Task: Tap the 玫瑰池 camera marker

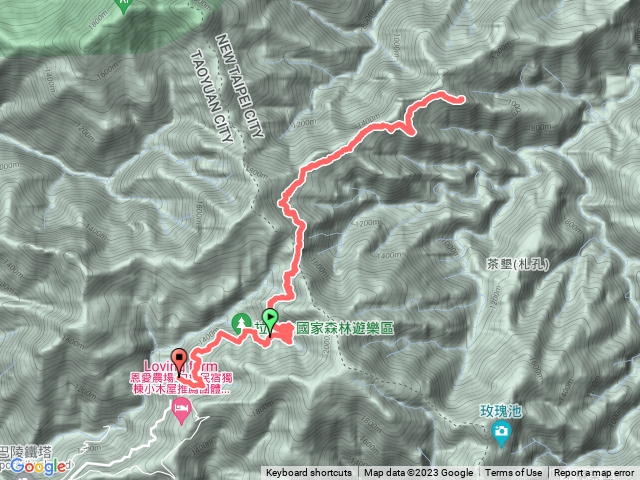Action: [x=501, y=432]
